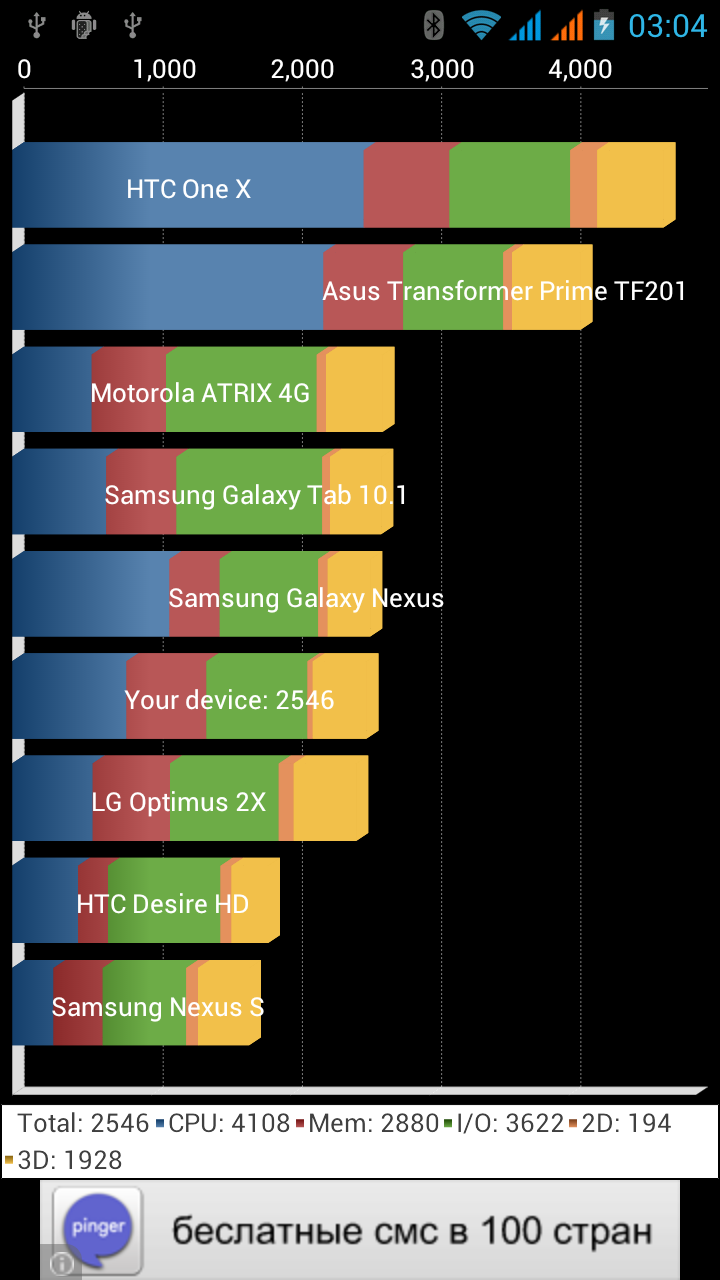Tap the ad info icon
This screenshot has height=1280, width=720.
pos(61,1264)
